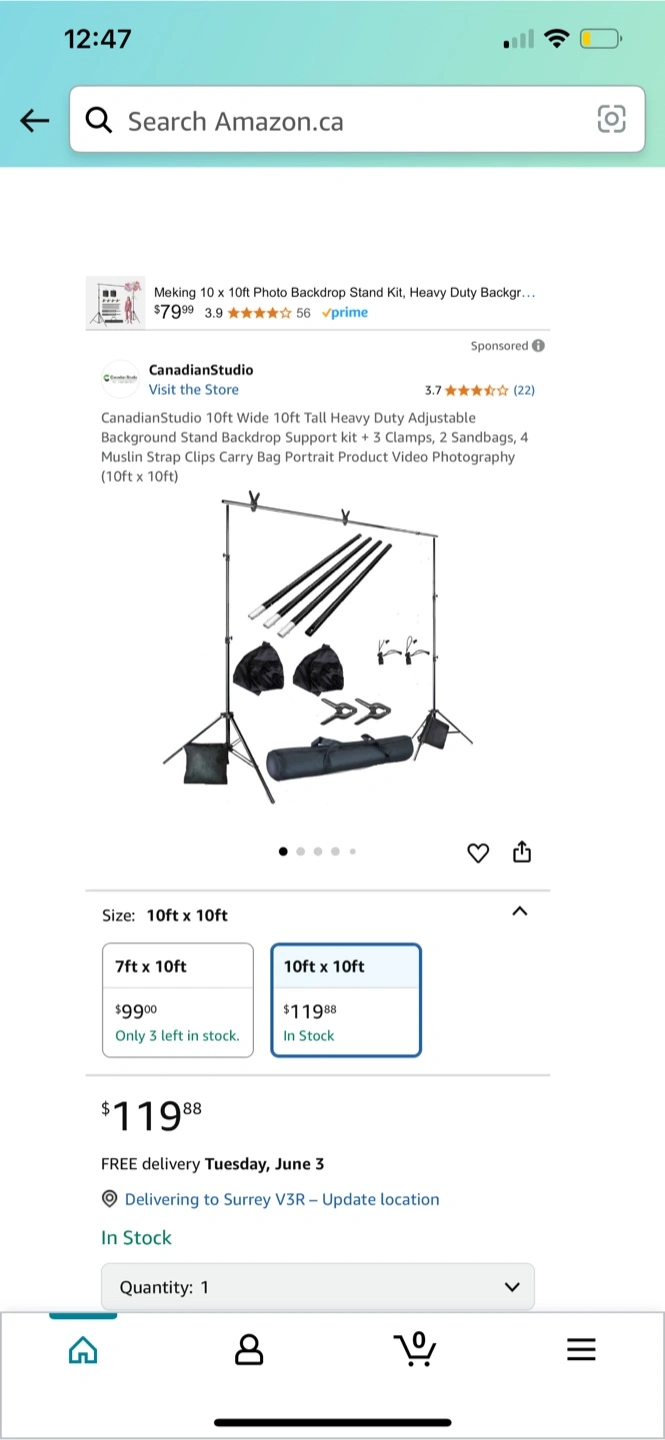Open the account profile tab
Screen dimensions: 665x1440
248,1351
